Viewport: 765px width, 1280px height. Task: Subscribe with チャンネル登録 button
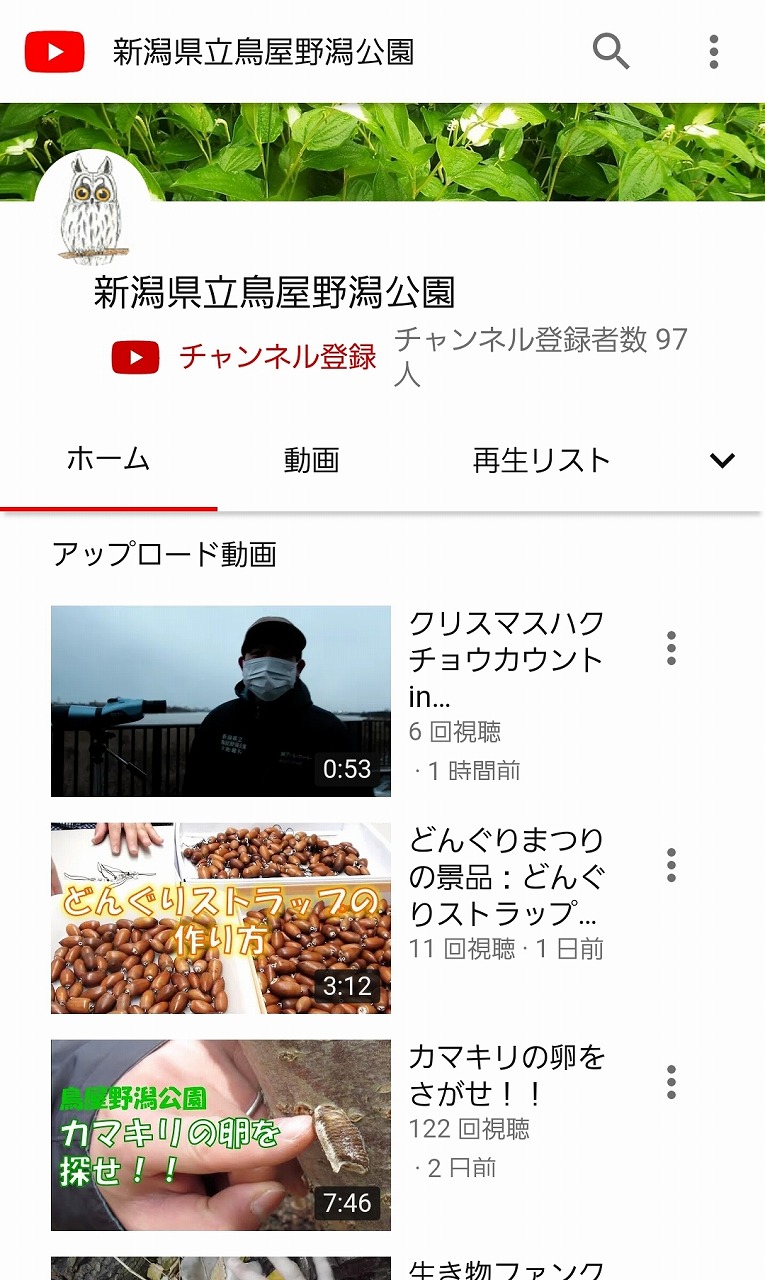pyautogui.click(x=244, y=357)
